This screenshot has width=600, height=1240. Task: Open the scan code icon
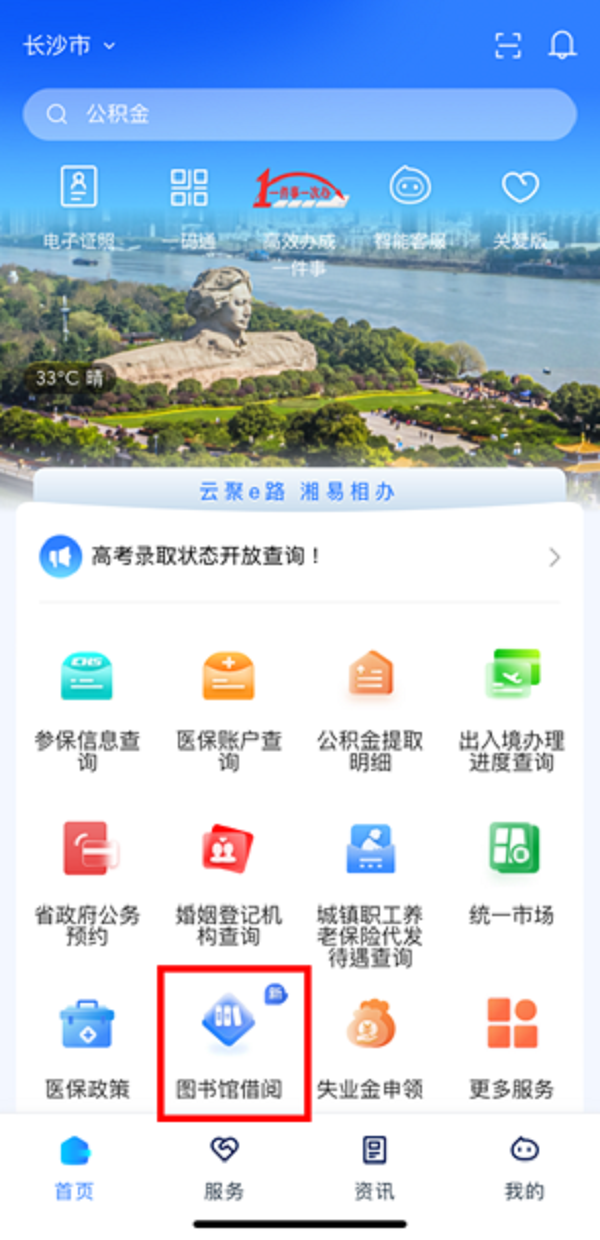coord(509,46)
